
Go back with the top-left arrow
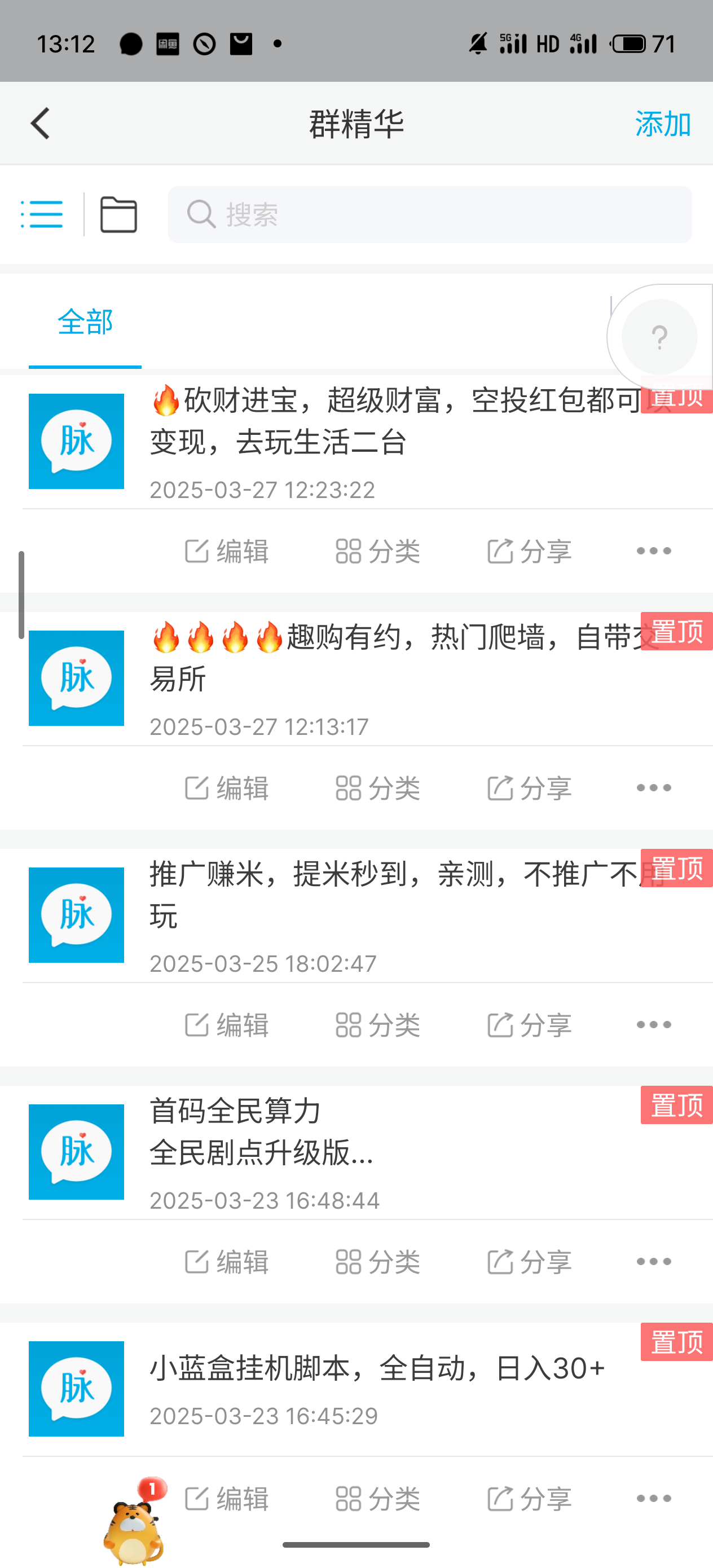40,124
